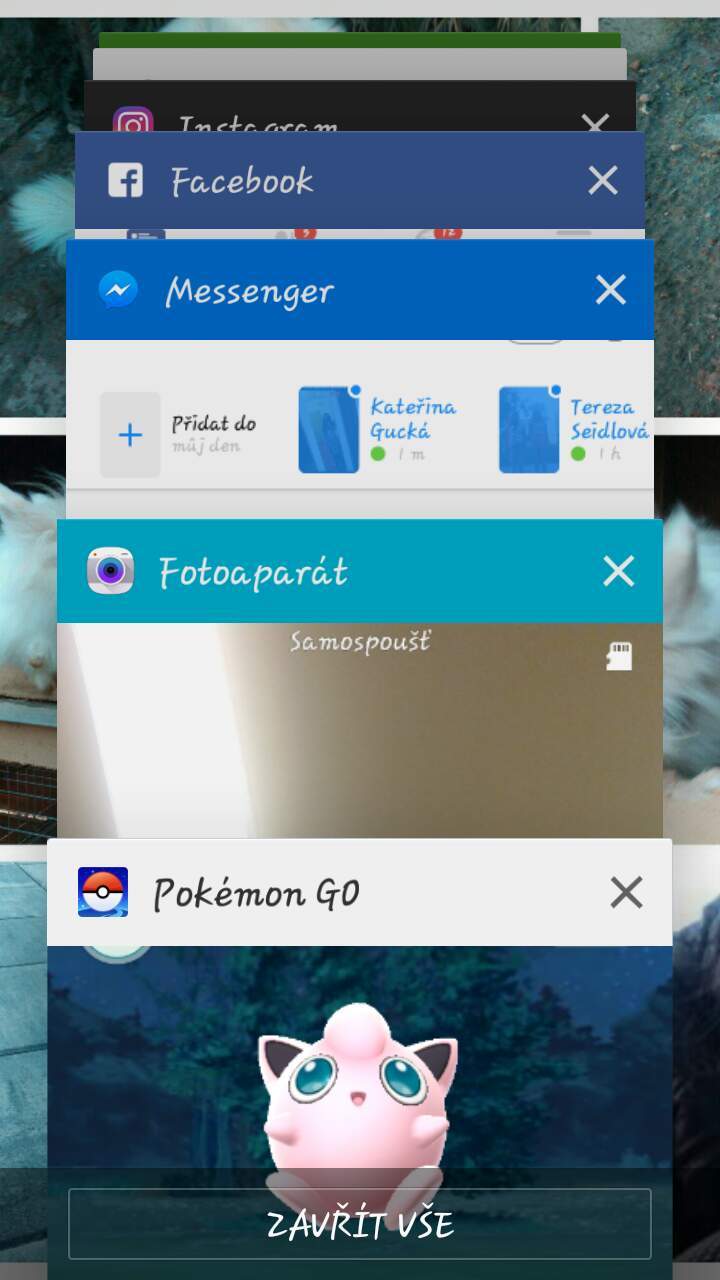Dismiss the Messenger app card
The height and width of the screenshot is (1280, 720).
point(610,290)
